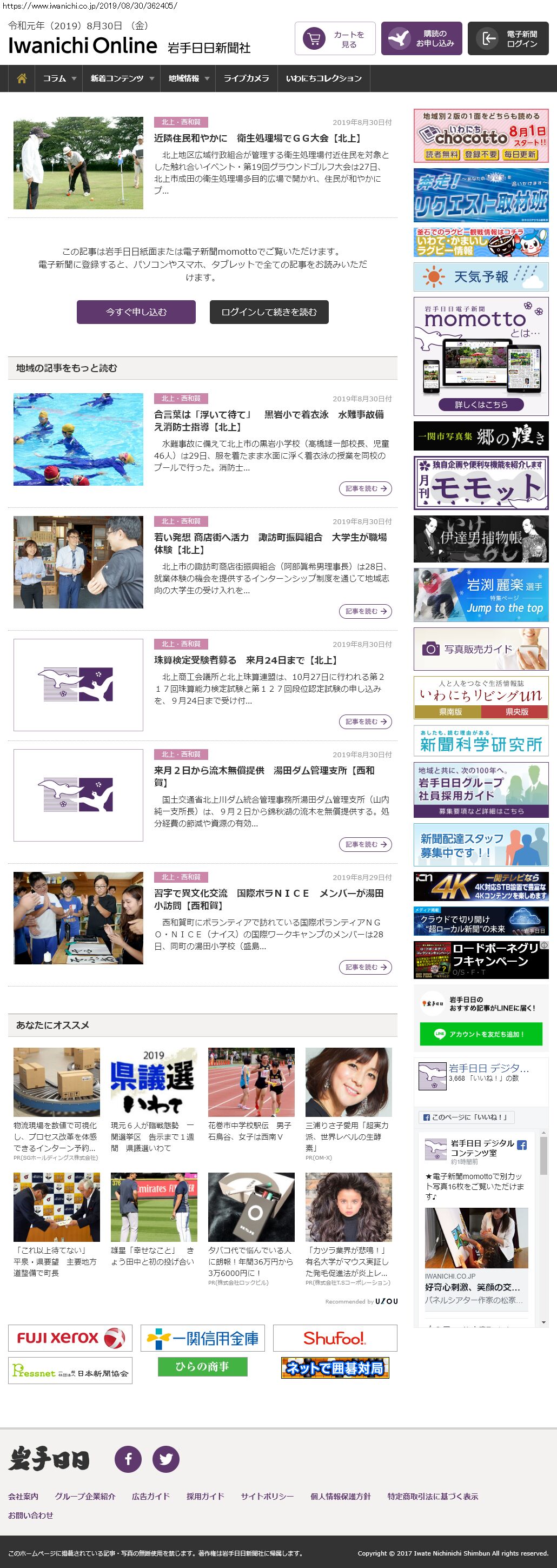Open the cart via カートを見る
The height and width of the screenshot is (1568, 557).
335,39
